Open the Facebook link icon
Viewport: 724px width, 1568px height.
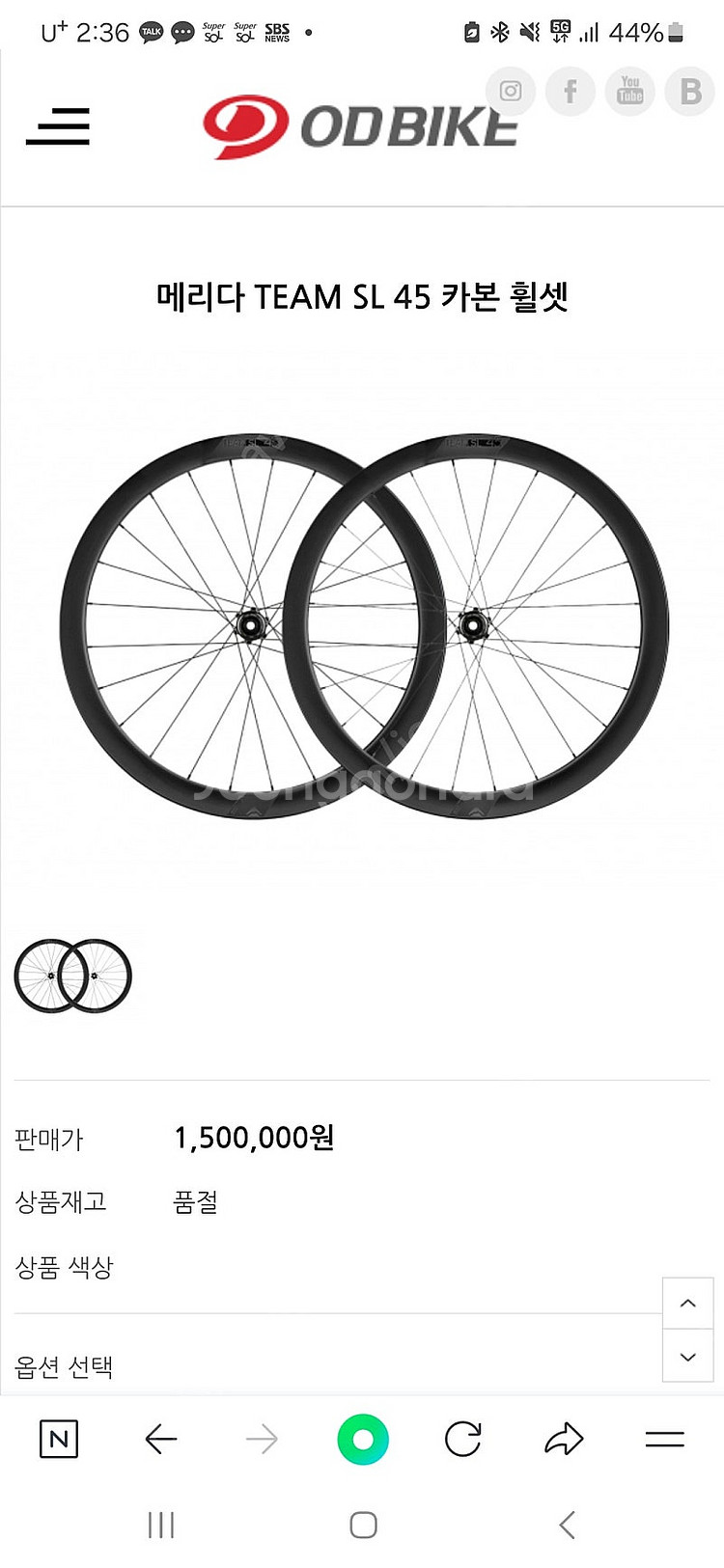pyautogui.click(x=571, y=92)
